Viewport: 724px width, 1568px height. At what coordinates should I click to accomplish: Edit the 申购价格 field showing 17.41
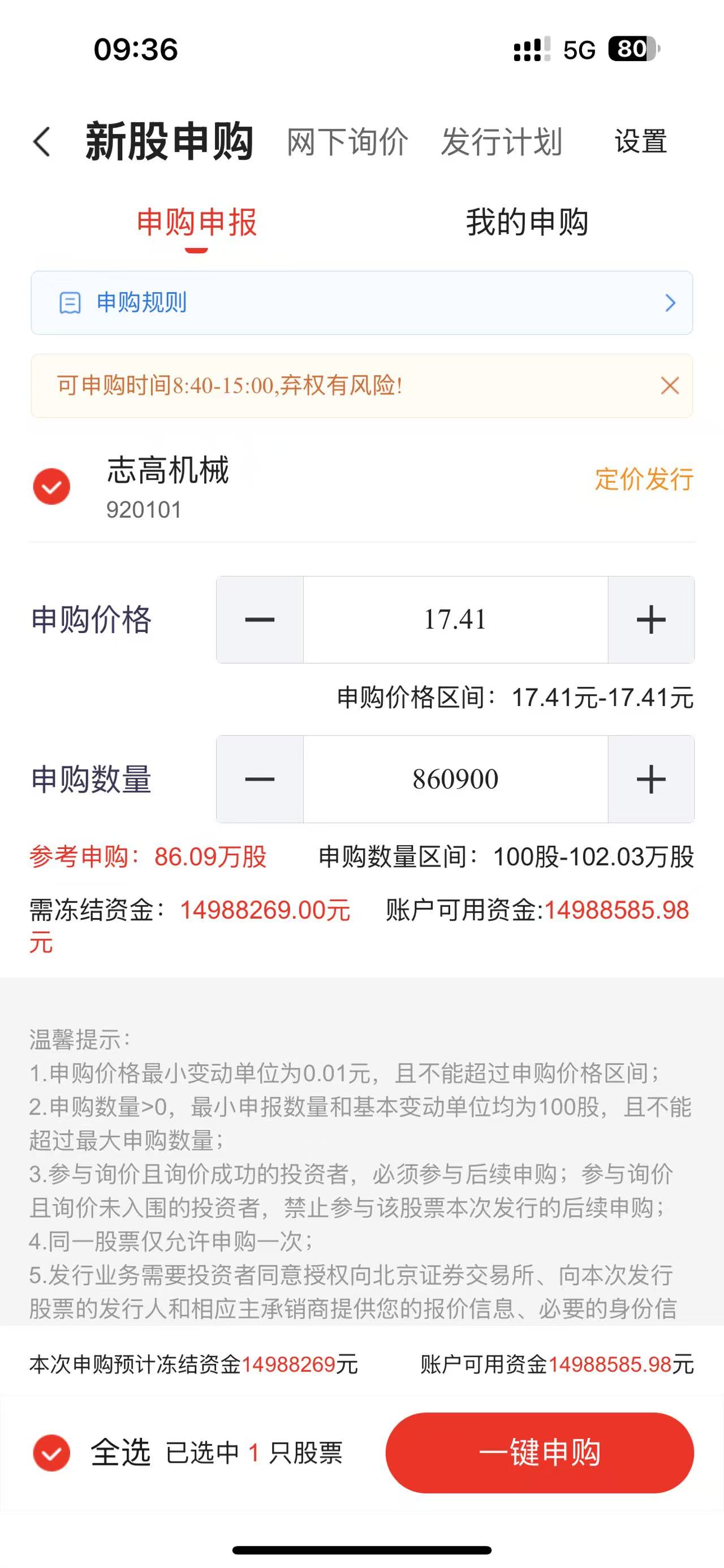click(455, 620)
